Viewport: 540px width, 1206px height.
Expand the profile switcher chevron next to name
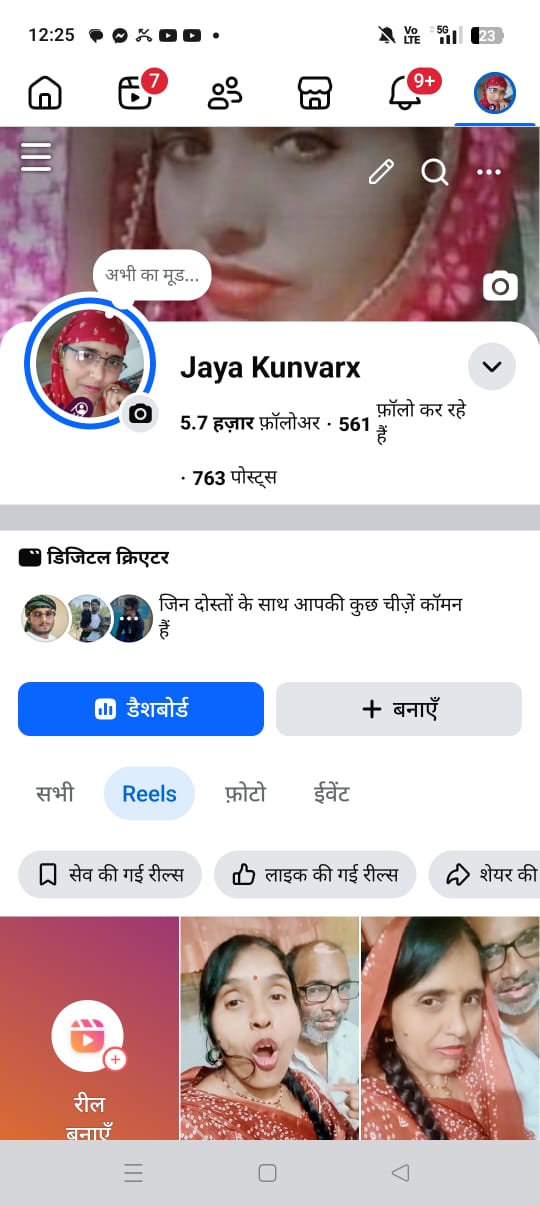point(492,367)
